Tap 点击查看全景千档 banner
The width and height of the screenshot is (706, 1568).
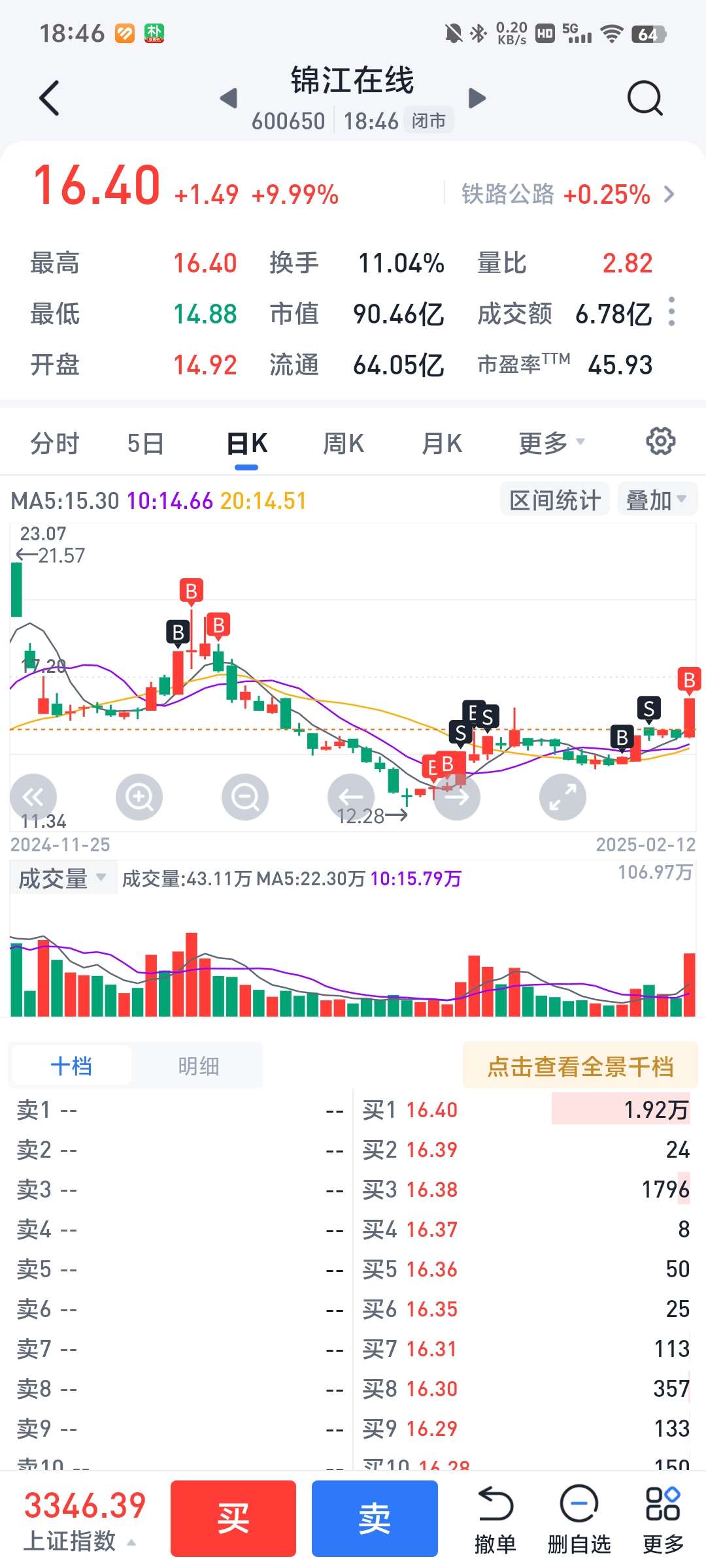[580, 1066]
